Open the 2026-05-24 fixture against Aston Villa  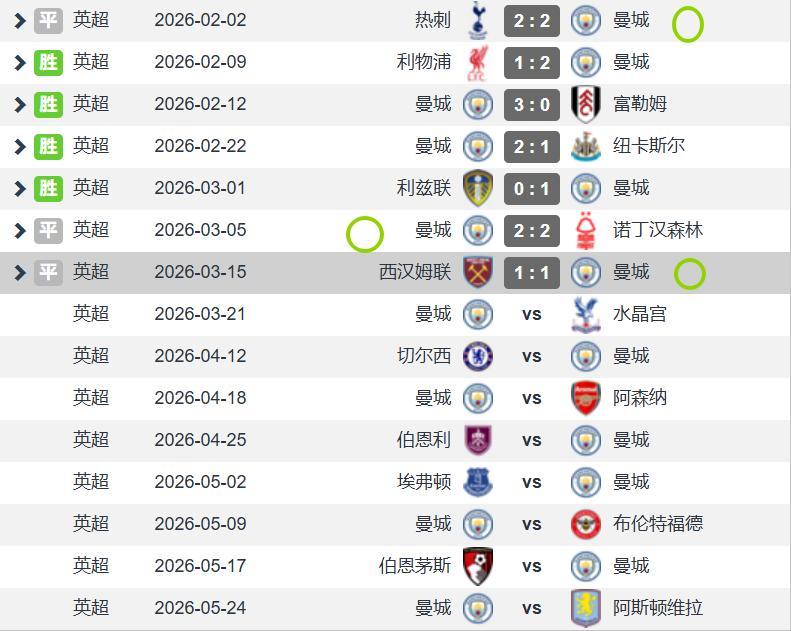pos(531,608)
